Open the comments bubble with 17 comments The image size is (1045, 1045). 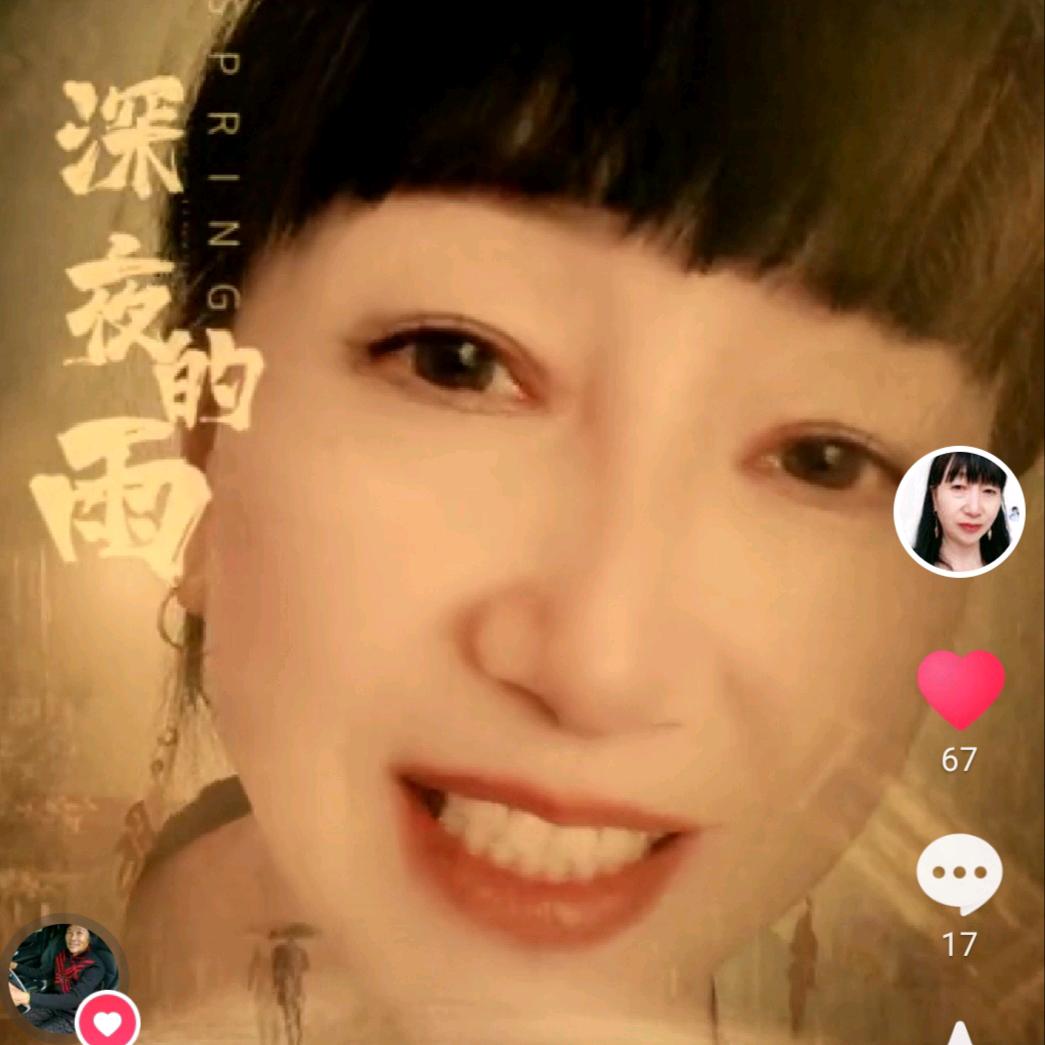click(959, 874)
